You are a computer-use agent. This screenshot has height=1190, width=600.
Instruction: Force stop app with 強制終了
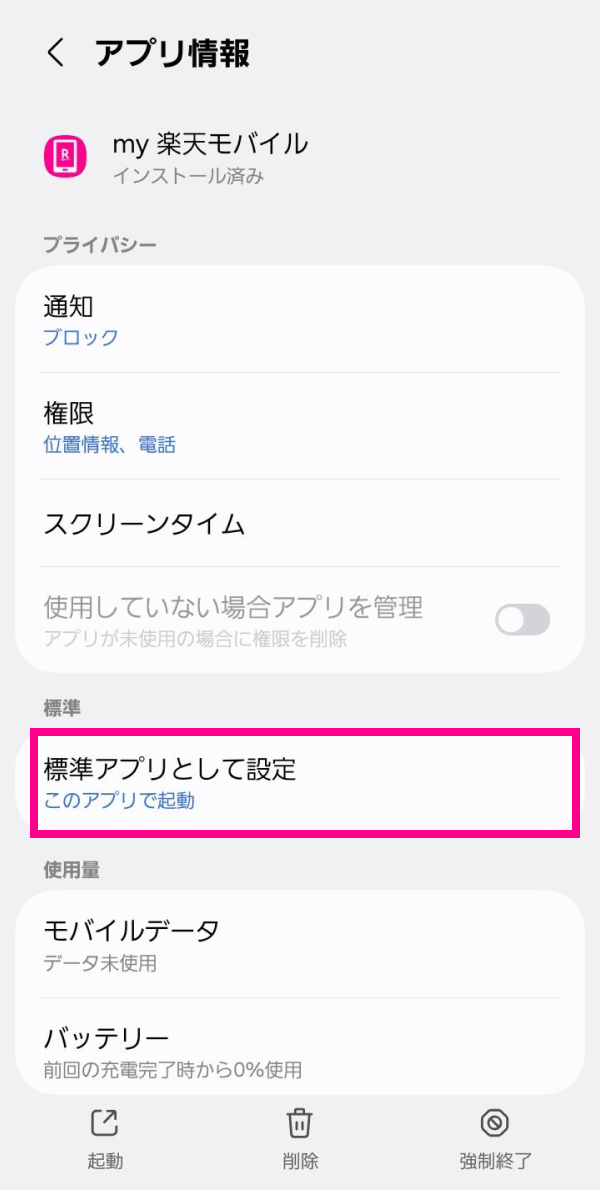[x=495, y=1138]
